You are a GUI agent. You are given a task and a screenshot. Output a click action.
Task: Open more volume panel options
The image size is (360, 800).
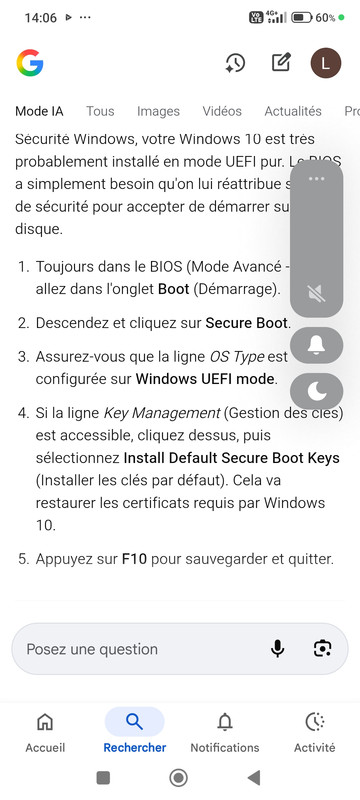point(316,179)
